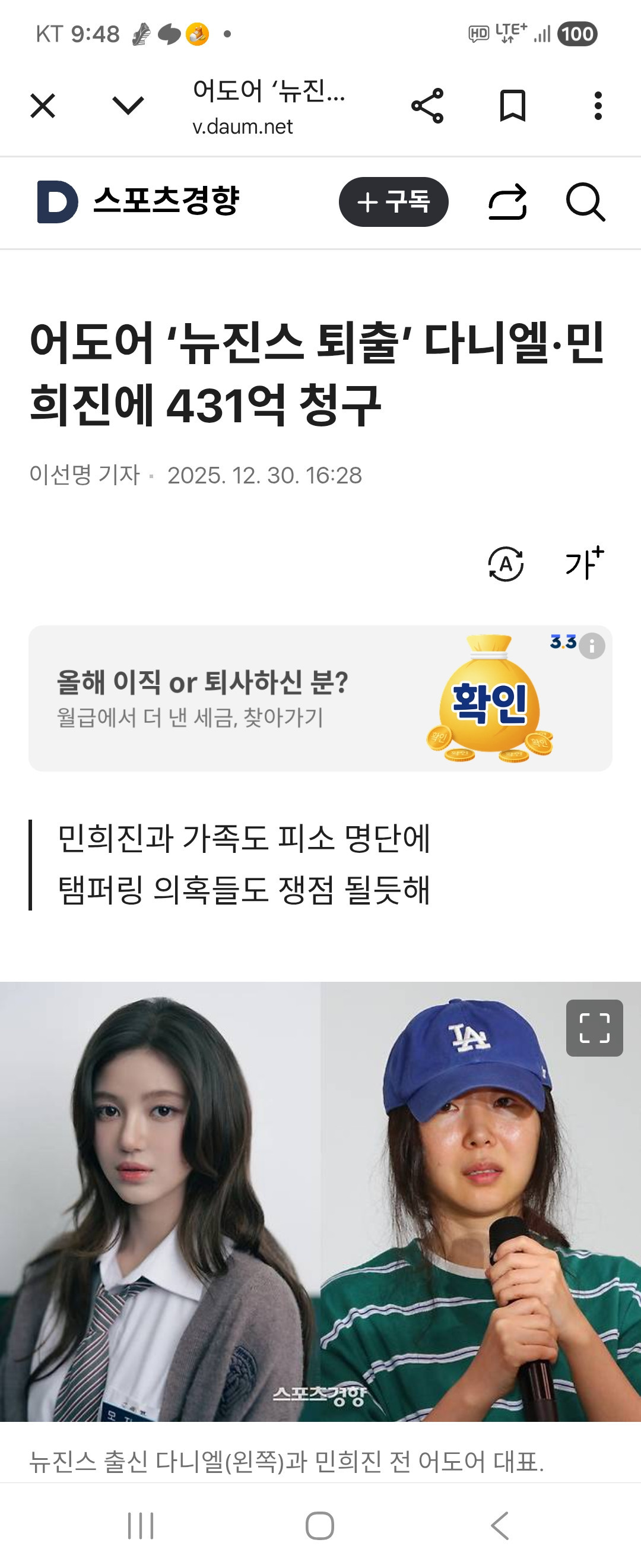
Task: Bookmark this page
Action: point(513,106)
